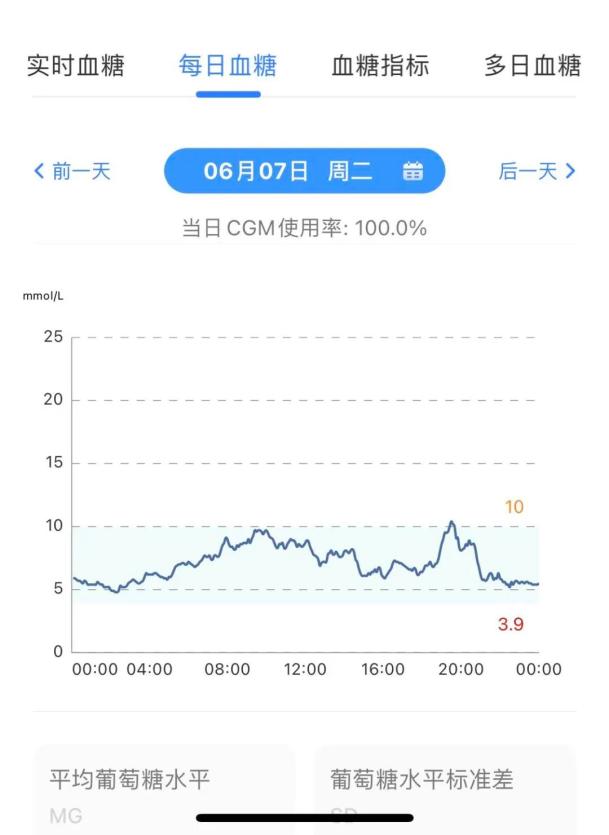
Task: Go to the next day 后一天
Action: (x=537, y=171)
